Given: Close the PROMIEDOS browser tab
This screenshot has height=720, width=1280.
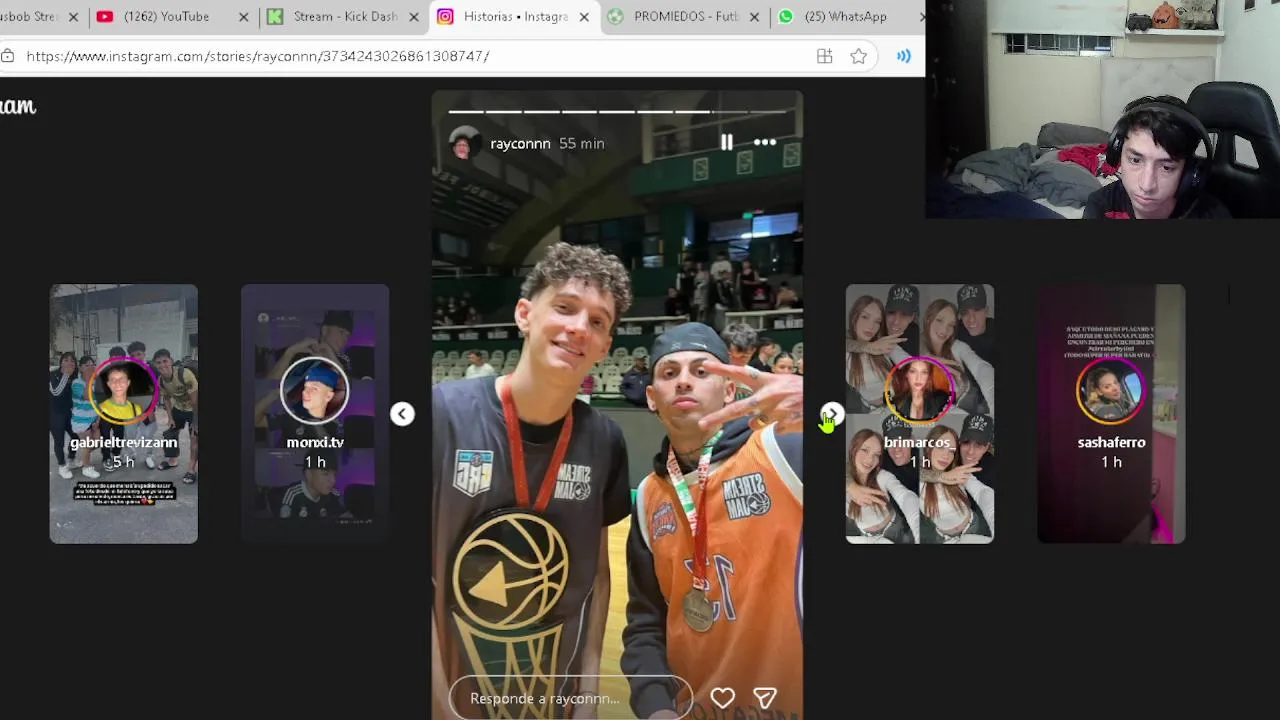Looking at the screenshot, I should 754,16.
